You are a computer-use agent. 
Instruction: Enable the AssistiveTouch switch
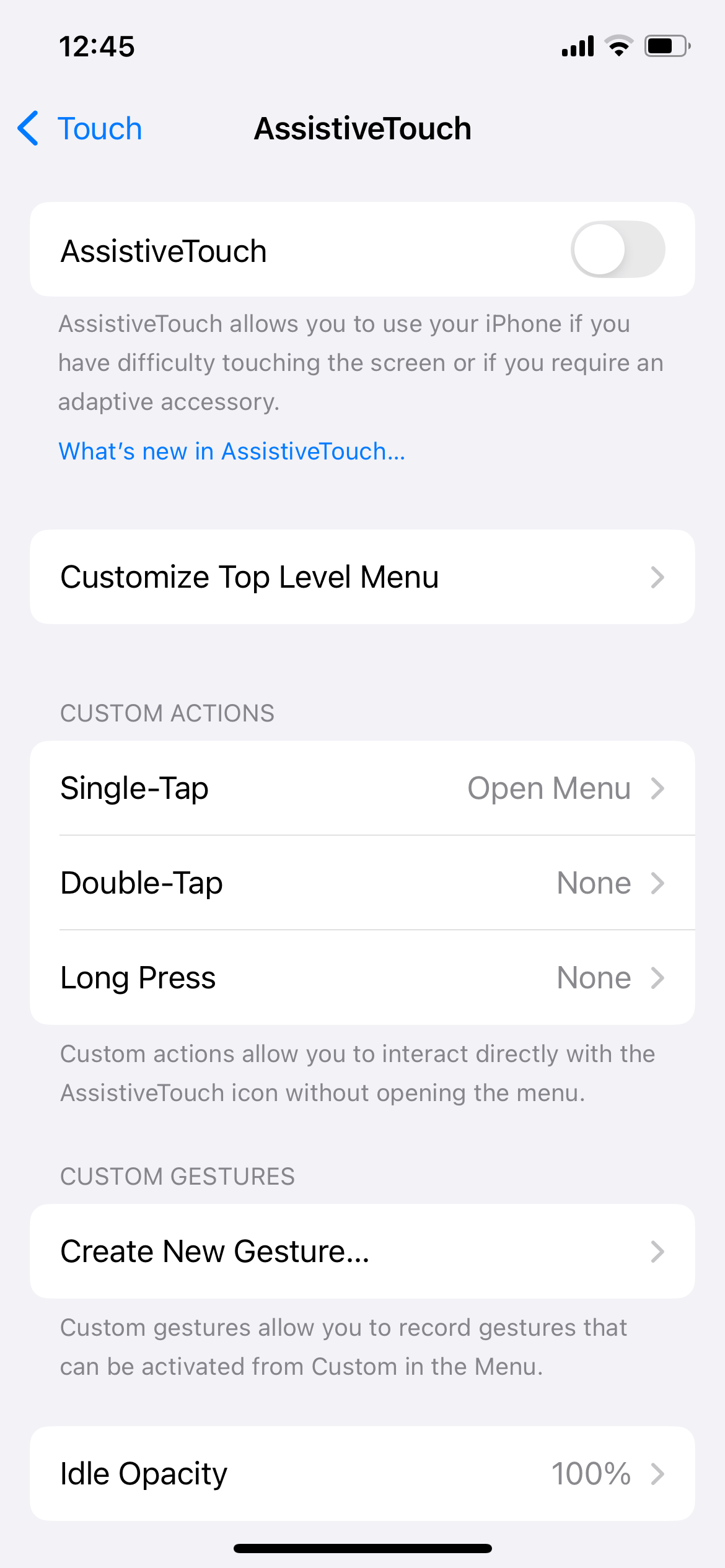pos(618,250)
